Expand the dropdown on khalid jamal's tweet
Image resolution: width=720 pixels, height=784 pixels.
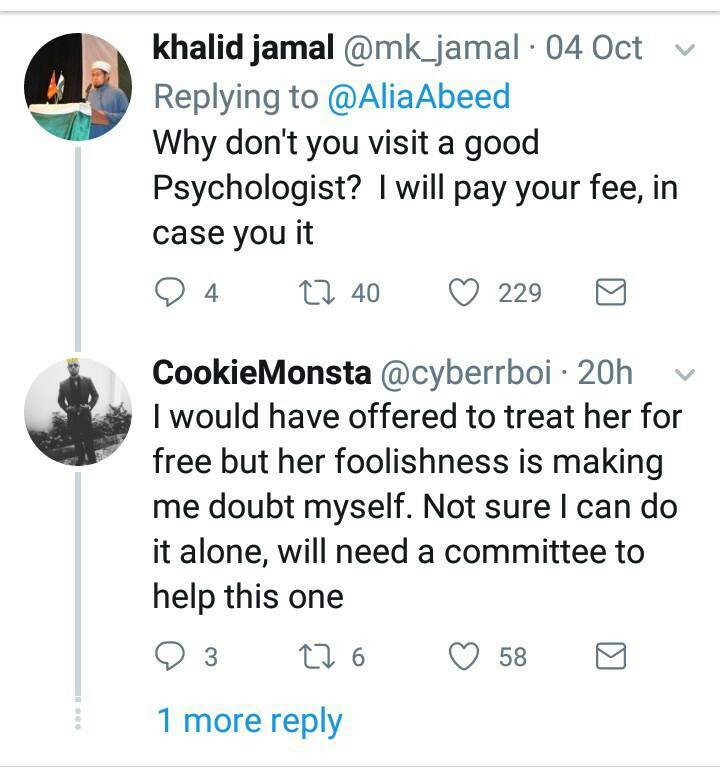(x=686, y=49)
